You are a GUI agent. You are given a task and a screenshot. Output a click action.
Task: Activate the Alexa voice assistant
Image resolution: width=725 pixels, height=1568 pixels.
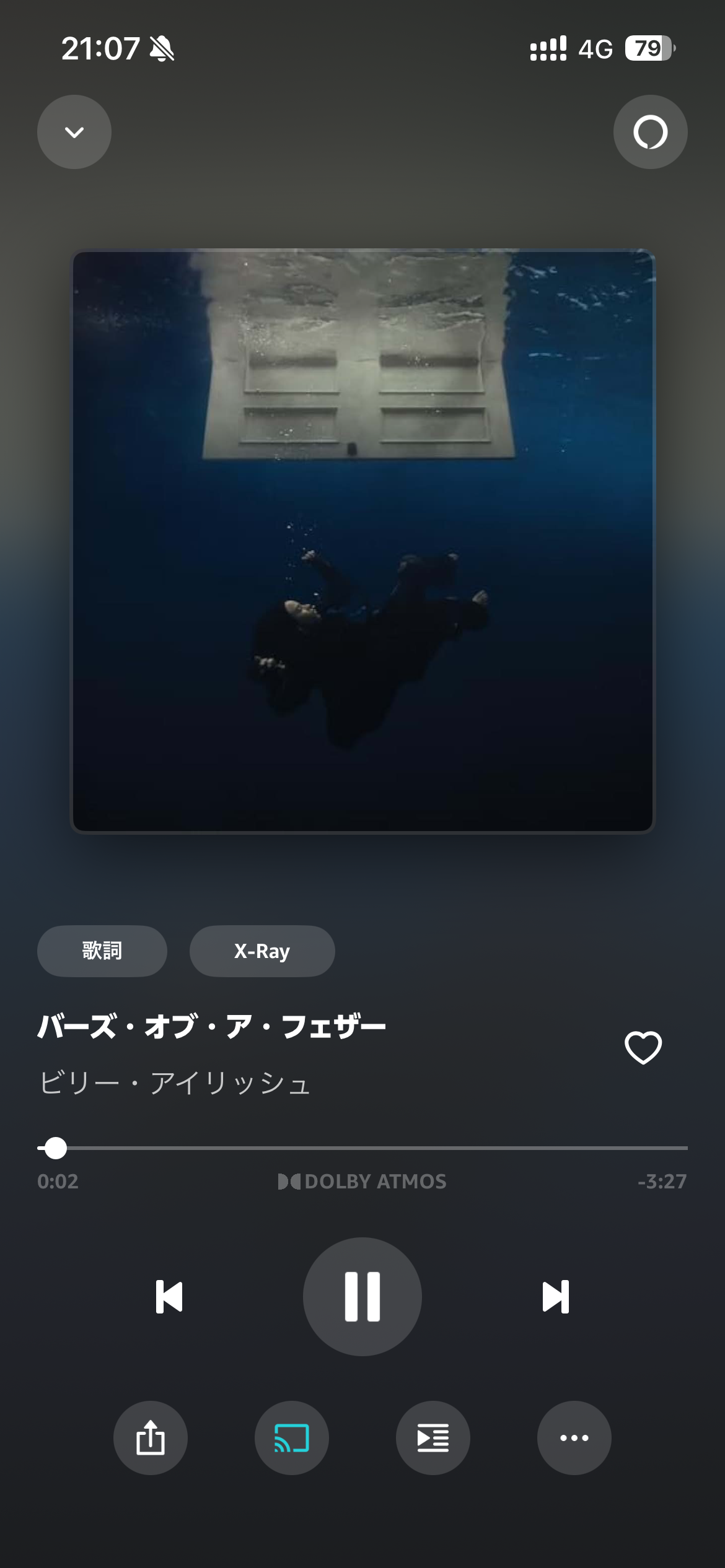[x=650, y=132]
